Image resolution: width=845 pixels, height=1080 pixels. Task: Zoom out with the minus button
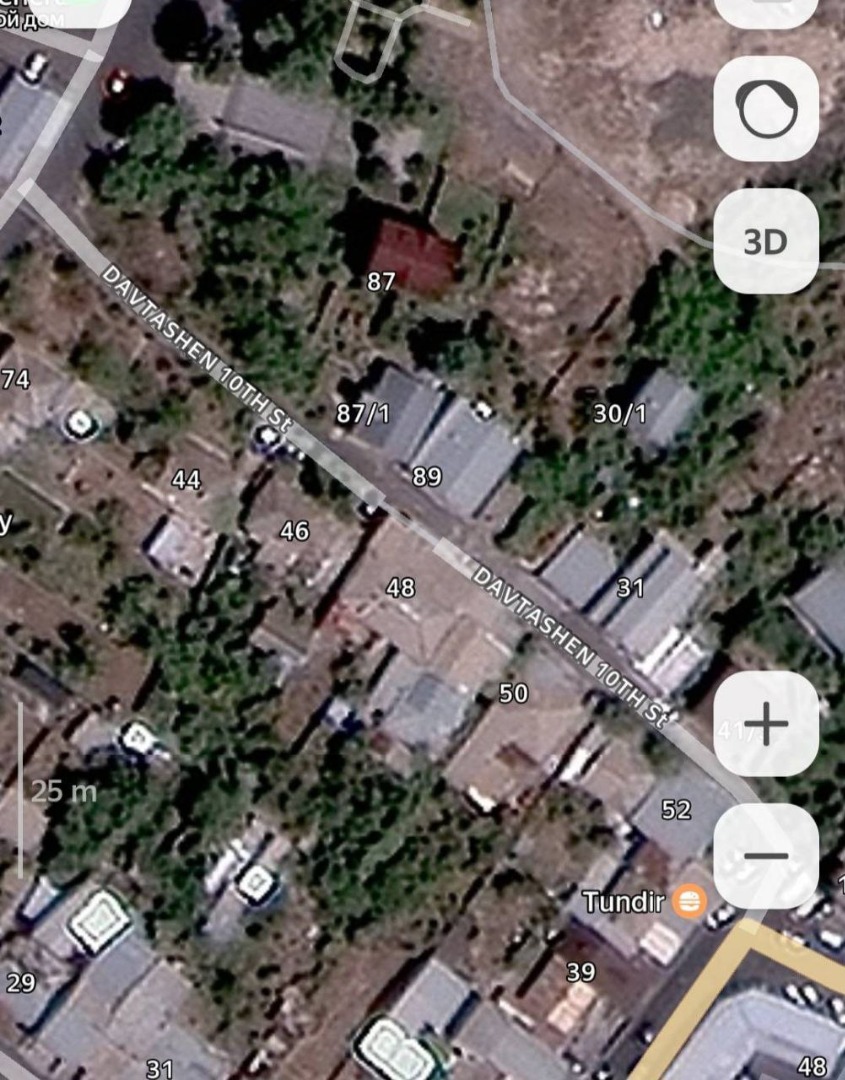766,856
